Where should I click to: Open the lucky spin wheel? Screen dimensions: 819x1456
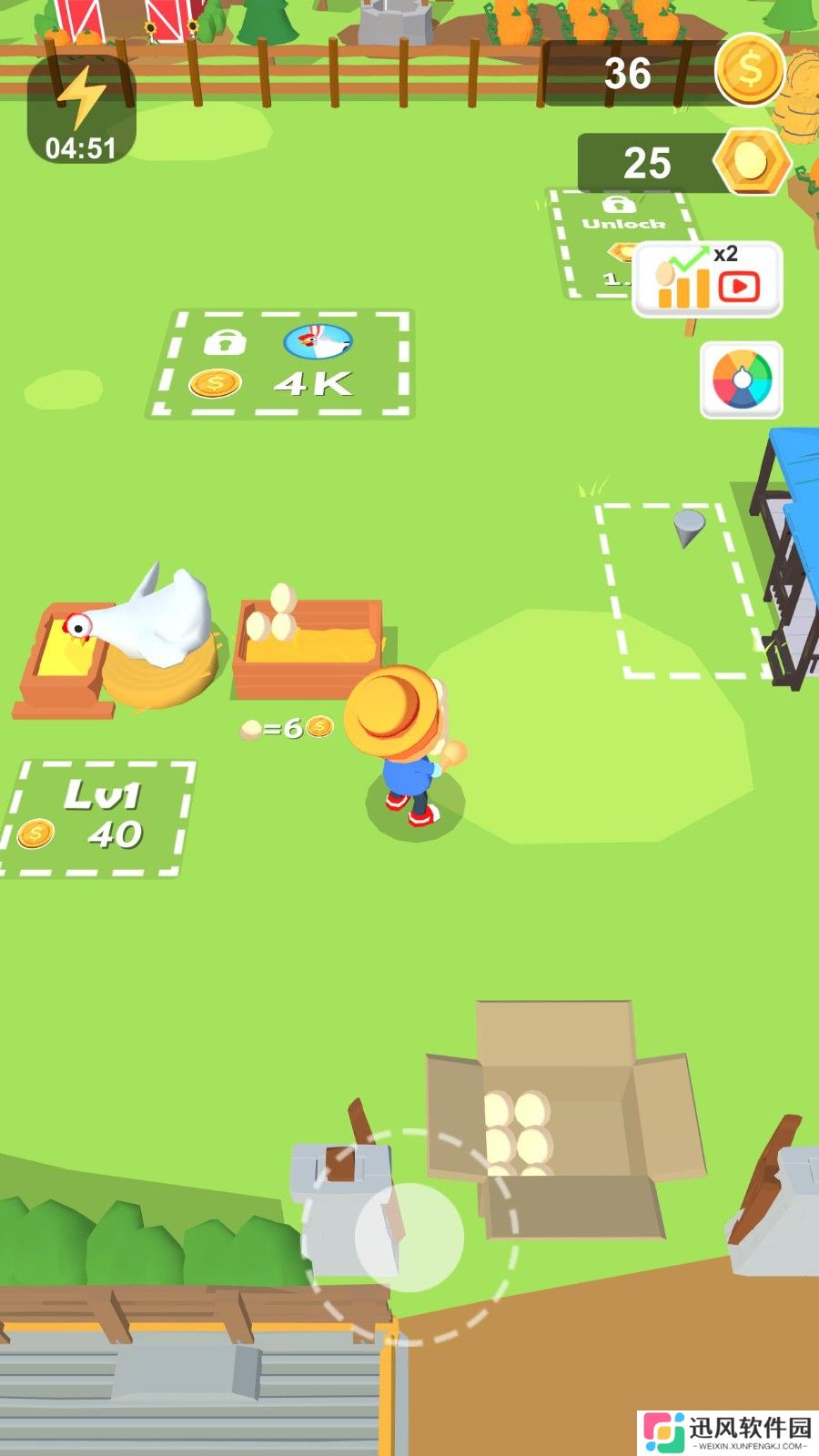pyautogui.click(x=742, y=379)
